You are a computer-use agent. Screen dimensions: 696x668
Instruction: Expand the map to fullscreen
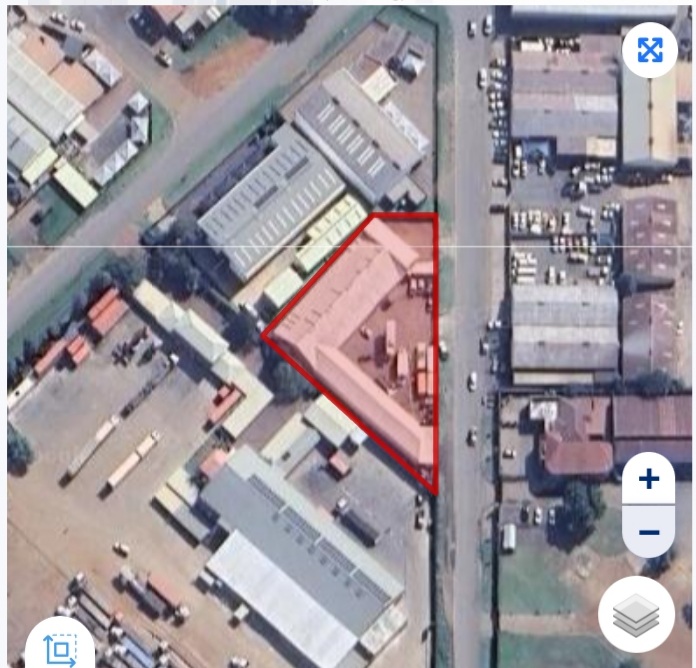point(650,50)
